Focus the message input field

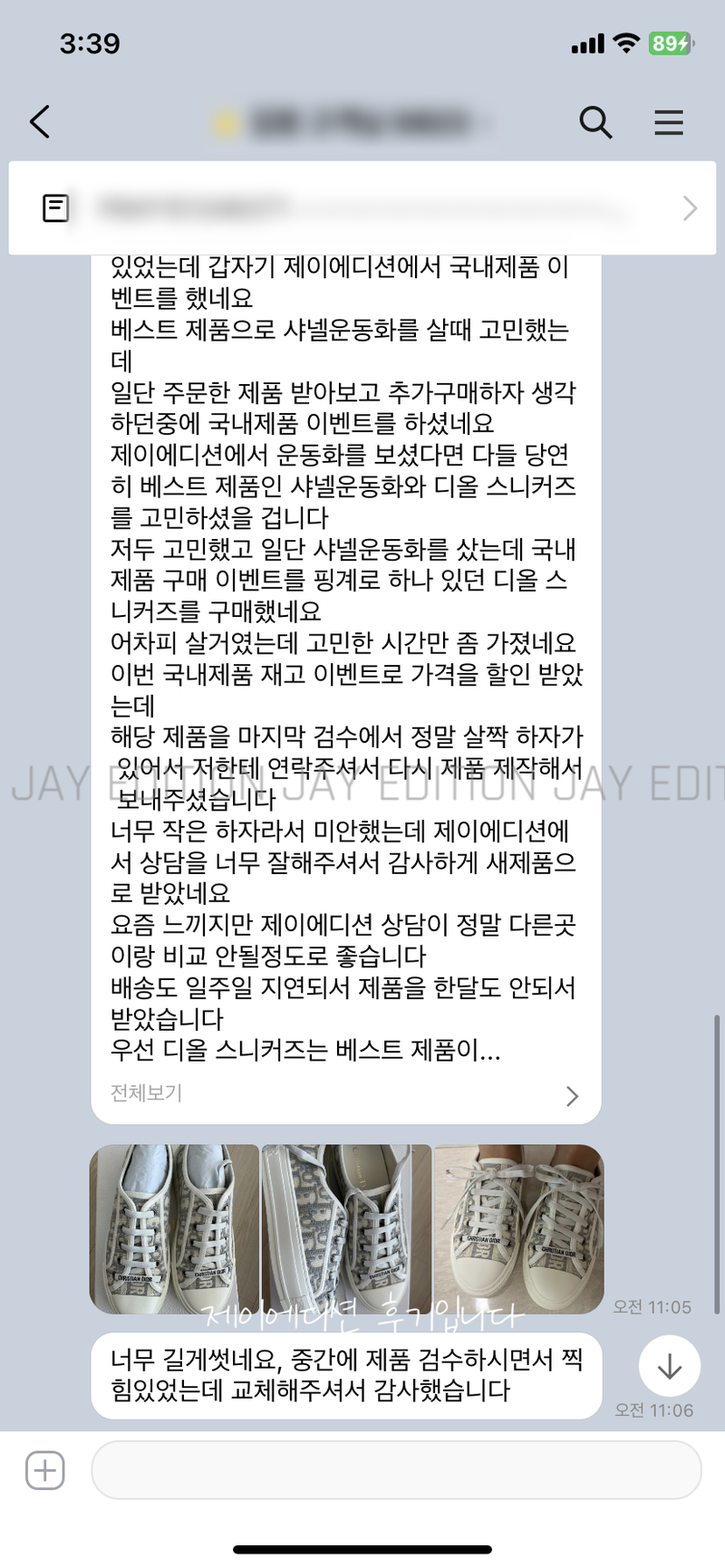click(396, 1469)
